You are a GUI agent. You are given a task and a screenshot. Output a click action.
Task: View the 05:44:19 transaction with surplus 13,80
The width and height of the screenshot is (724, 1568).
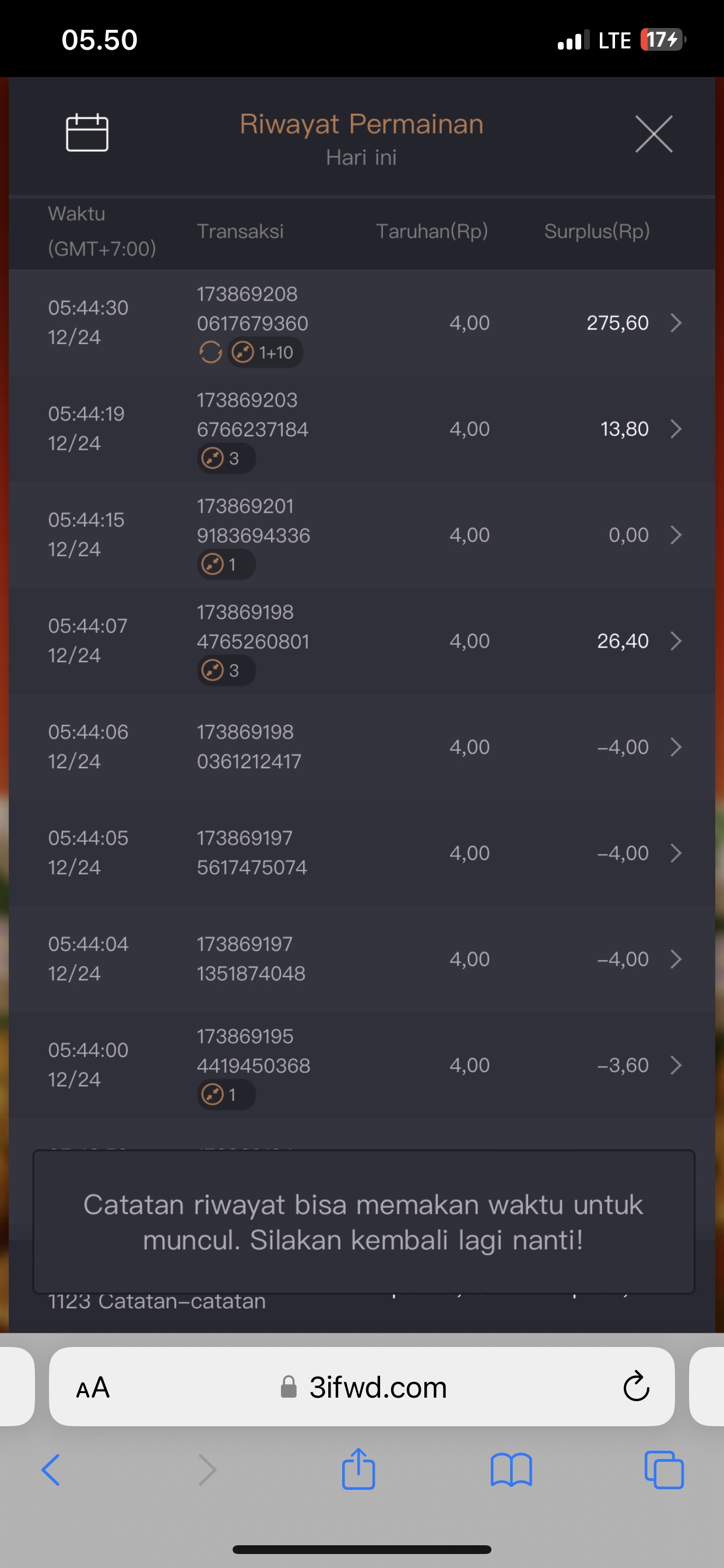coord(676,429)
